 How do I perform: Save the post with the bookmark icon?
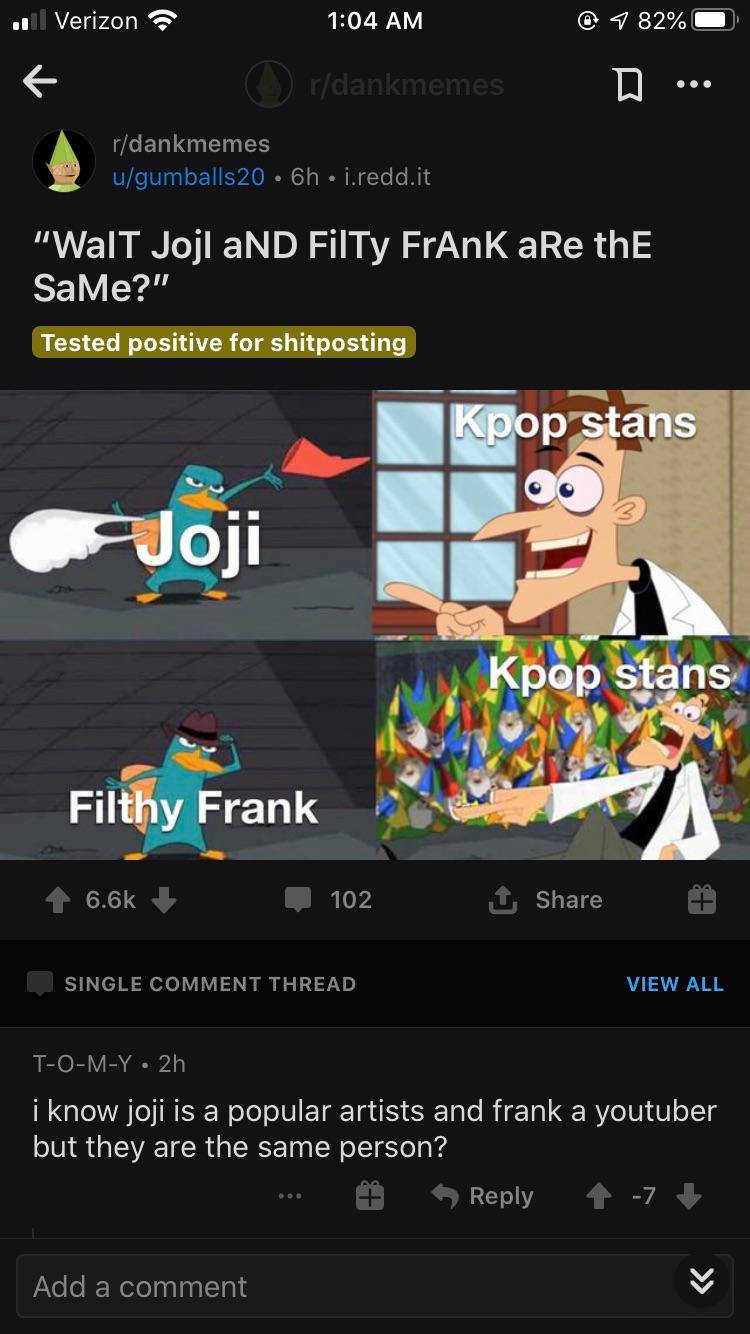pos(628,85)
